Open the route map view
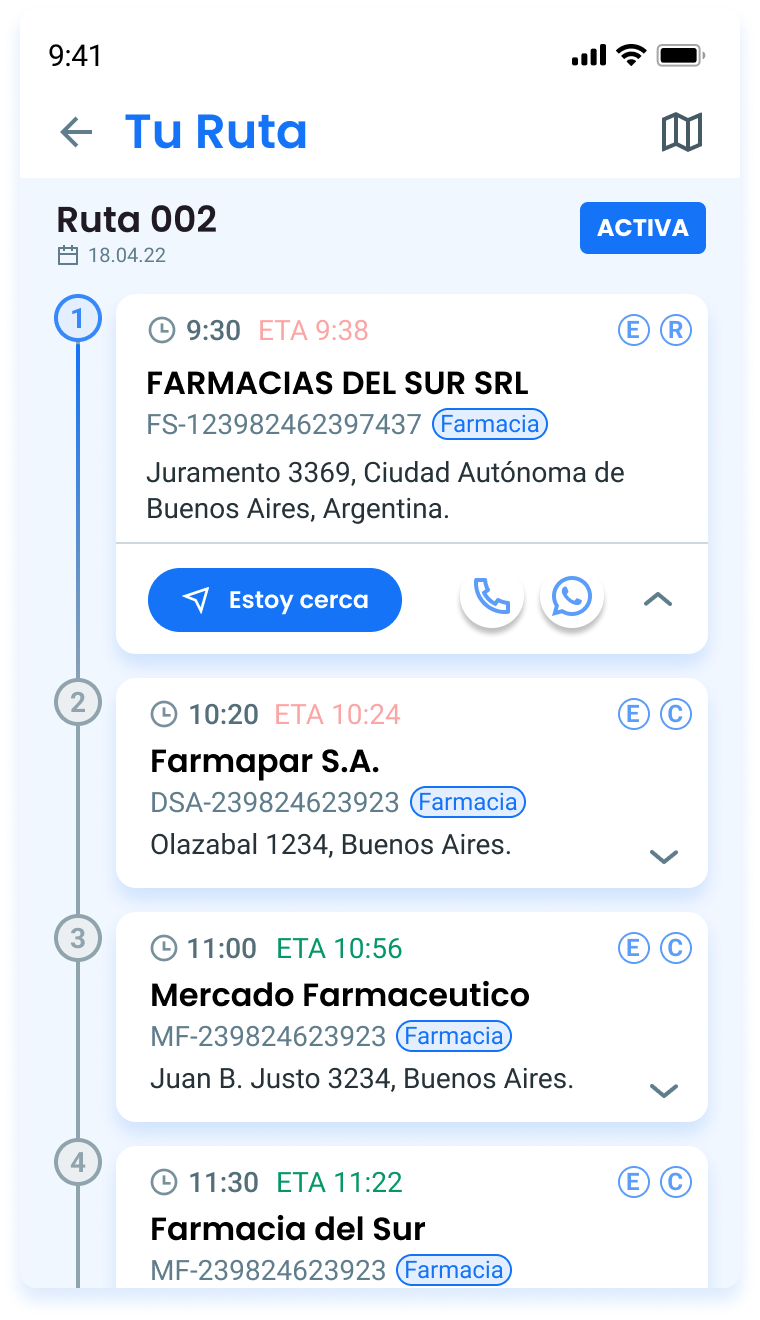The width and height of the screenshot is (760, 1320). point(682,132)
